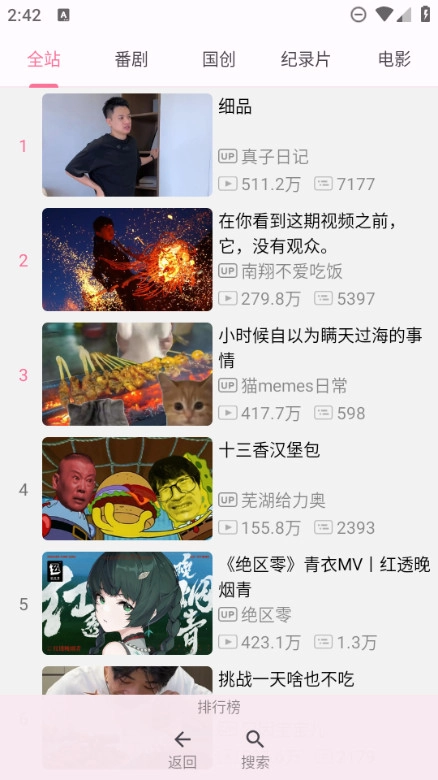This screenshot has height=780, width=438.
Task: Open the video by 南翔不爱吃饭
Action: tap(219, 260)
